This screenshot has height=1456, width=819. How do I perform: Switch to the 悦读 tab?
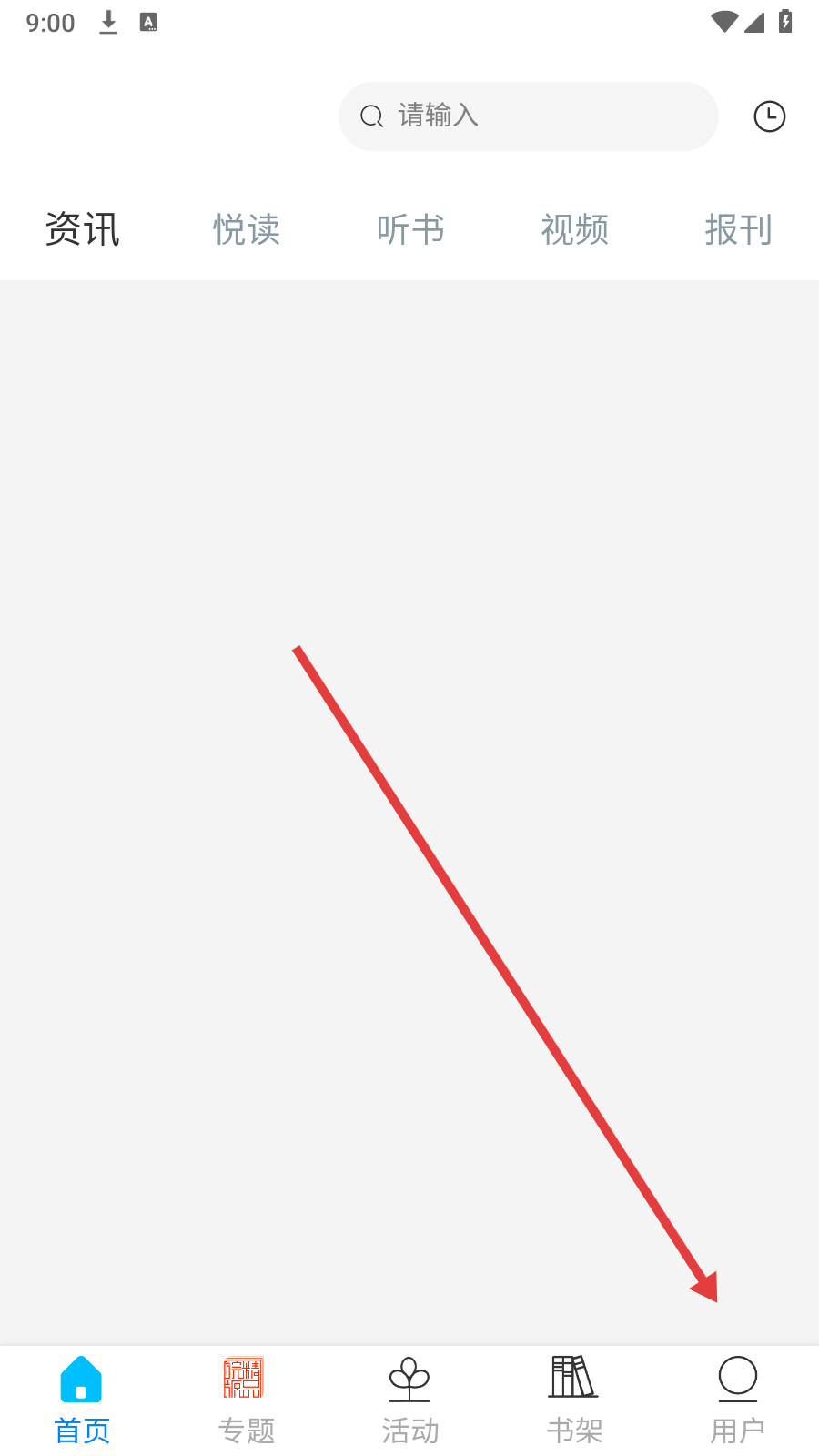[x=247, y=229]
